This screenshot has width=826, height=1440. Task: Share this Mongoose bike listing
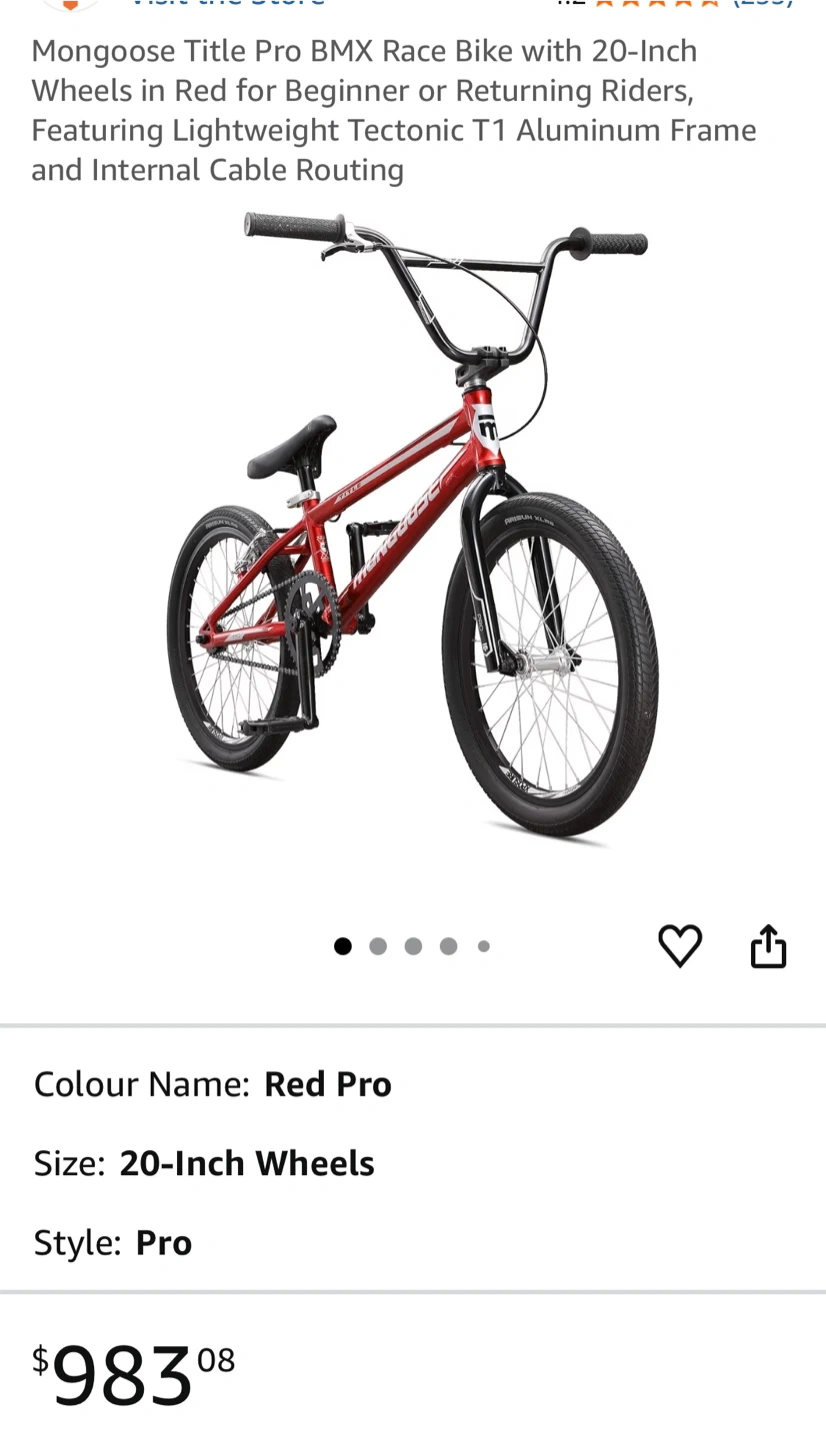tap(768, 945)
